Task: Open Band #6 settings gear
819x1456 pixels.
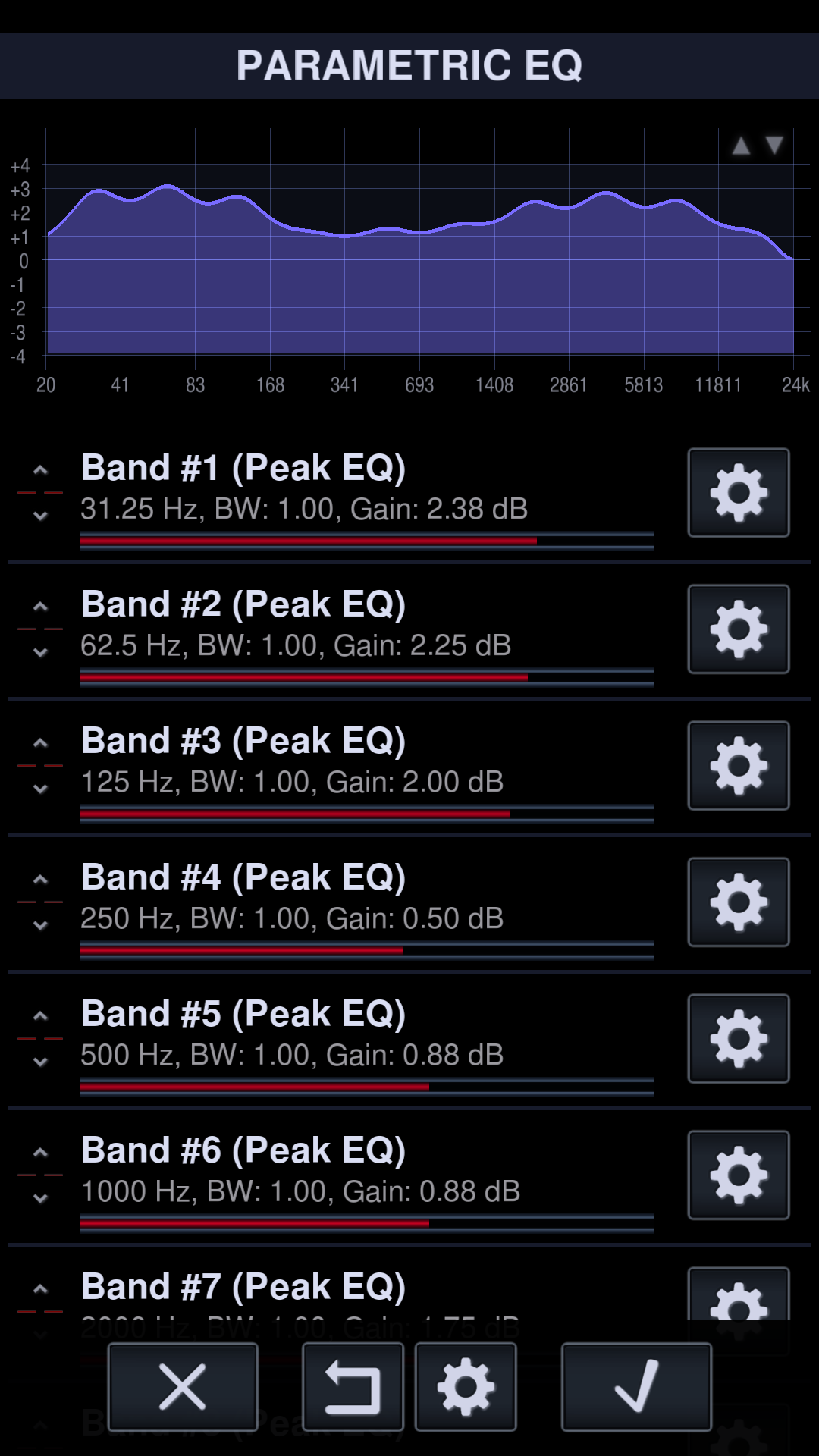Action: (x=738, y=1175)
